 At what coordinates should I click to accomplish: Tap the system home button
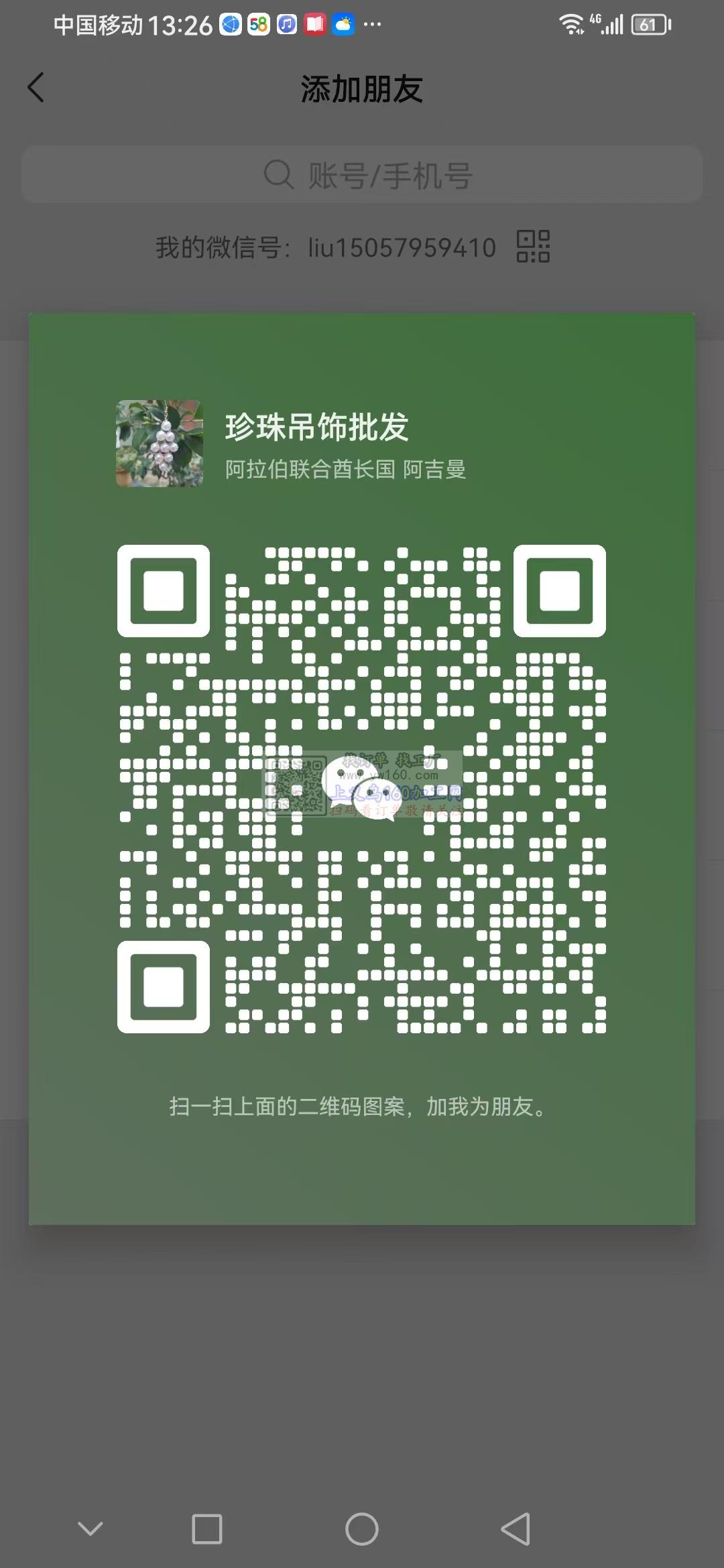coord(362,1529)
